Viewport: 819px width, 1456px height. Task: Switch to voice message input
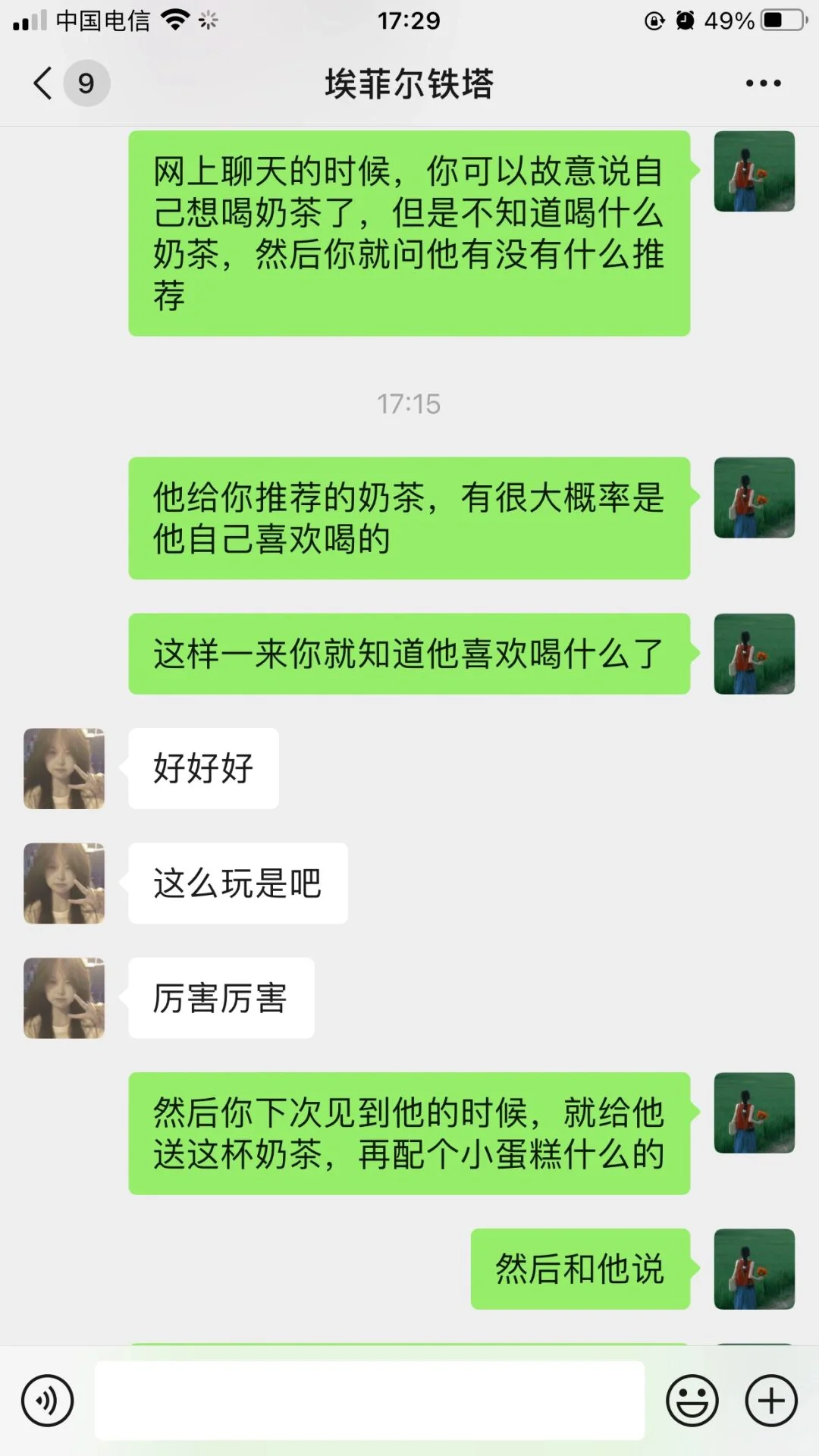48,1401
